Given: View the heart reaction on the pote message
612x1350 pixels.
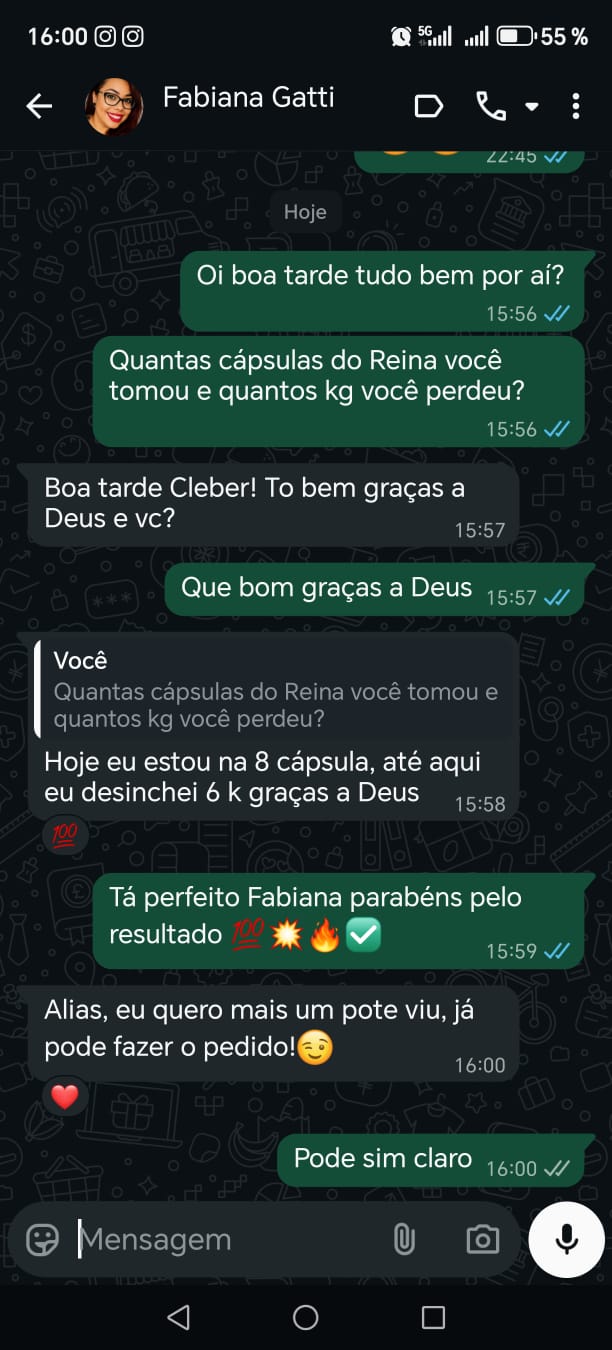Looking at the screenshot, I should coord(65,1097).
